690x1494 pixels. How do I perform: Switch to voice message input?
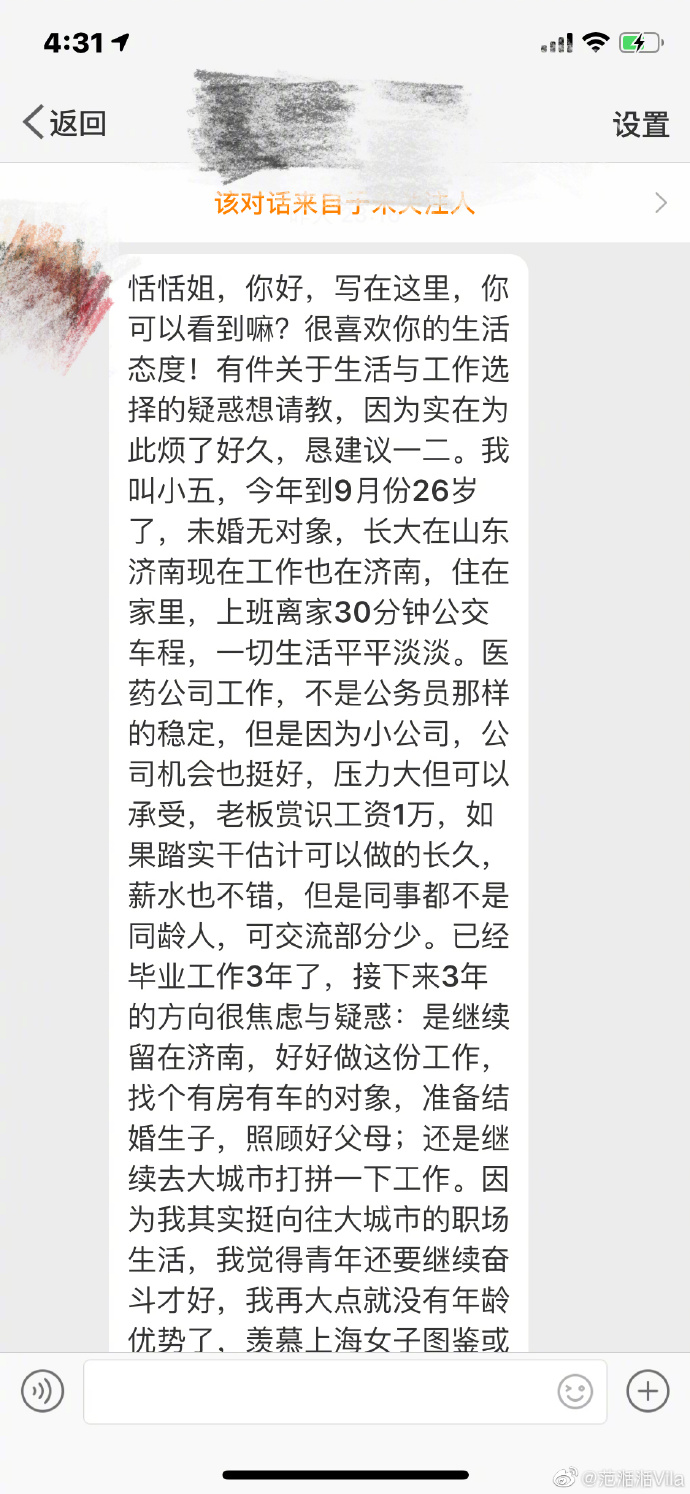tap(43, 1391)
